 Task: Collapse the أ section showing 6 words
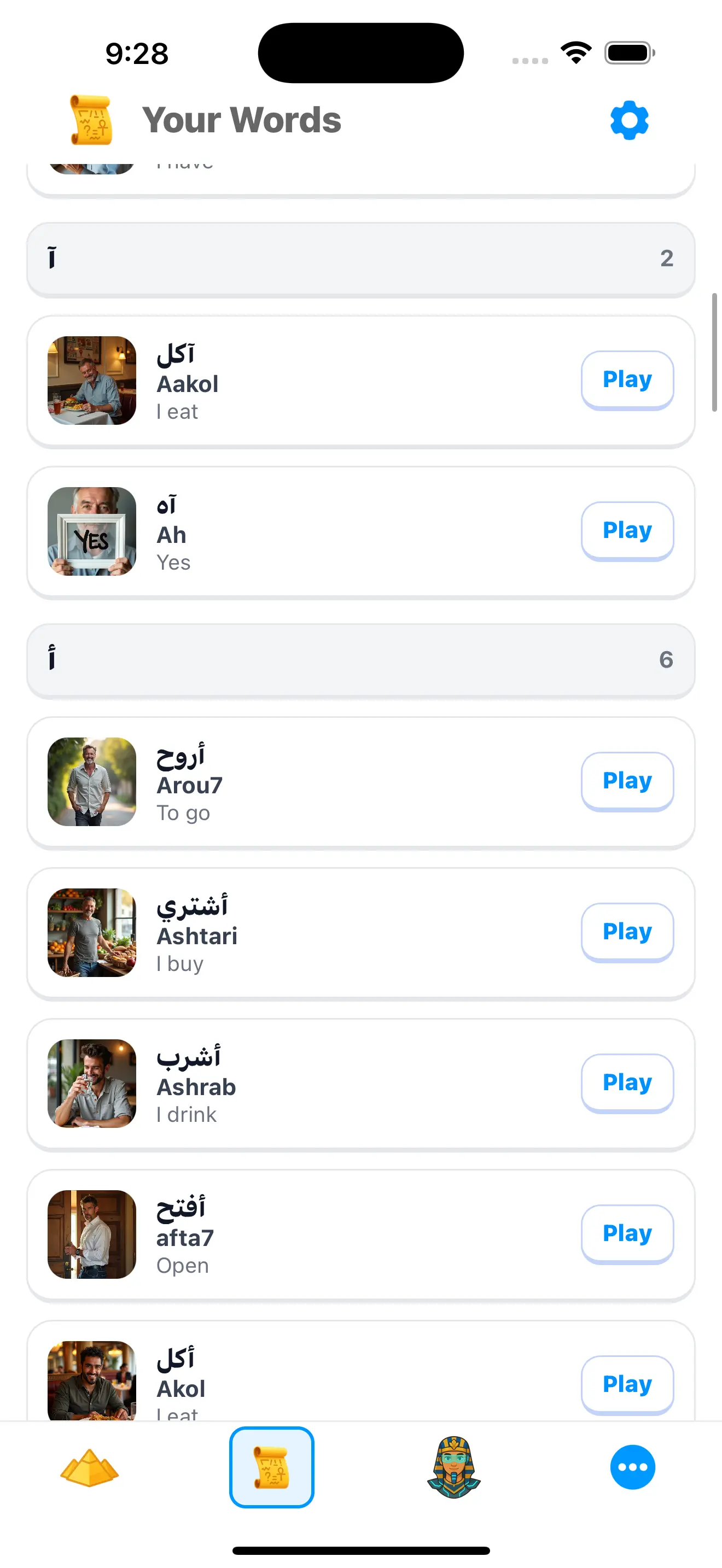(360, 660)
